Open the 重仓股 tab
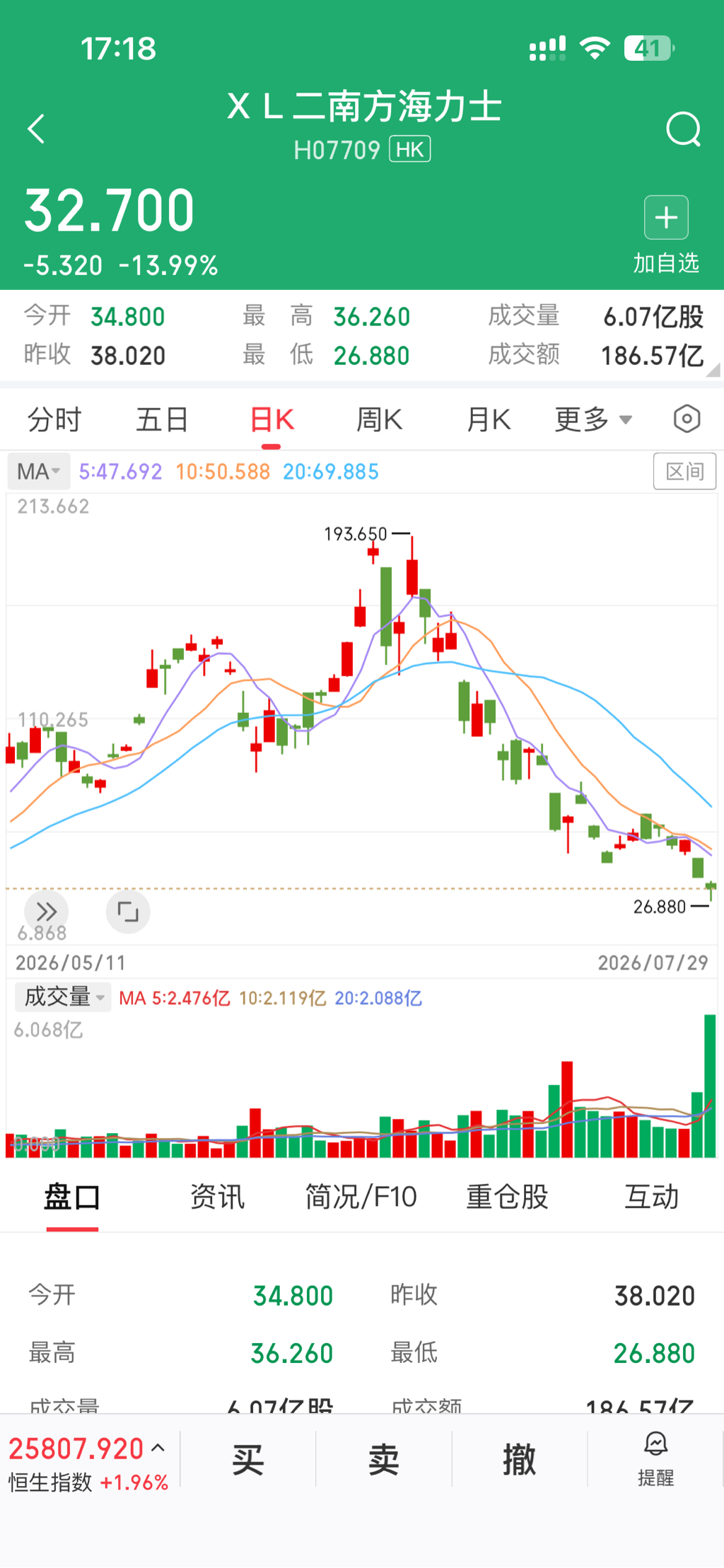 (x=507, y=1197)
